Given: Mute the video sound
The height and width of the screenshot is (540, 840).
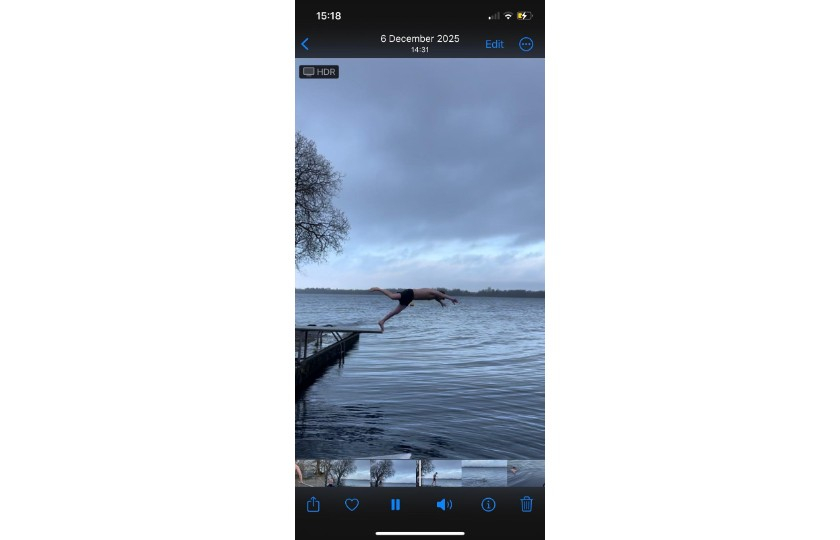Looking at the screenshot, I should (x=444, y=505).
